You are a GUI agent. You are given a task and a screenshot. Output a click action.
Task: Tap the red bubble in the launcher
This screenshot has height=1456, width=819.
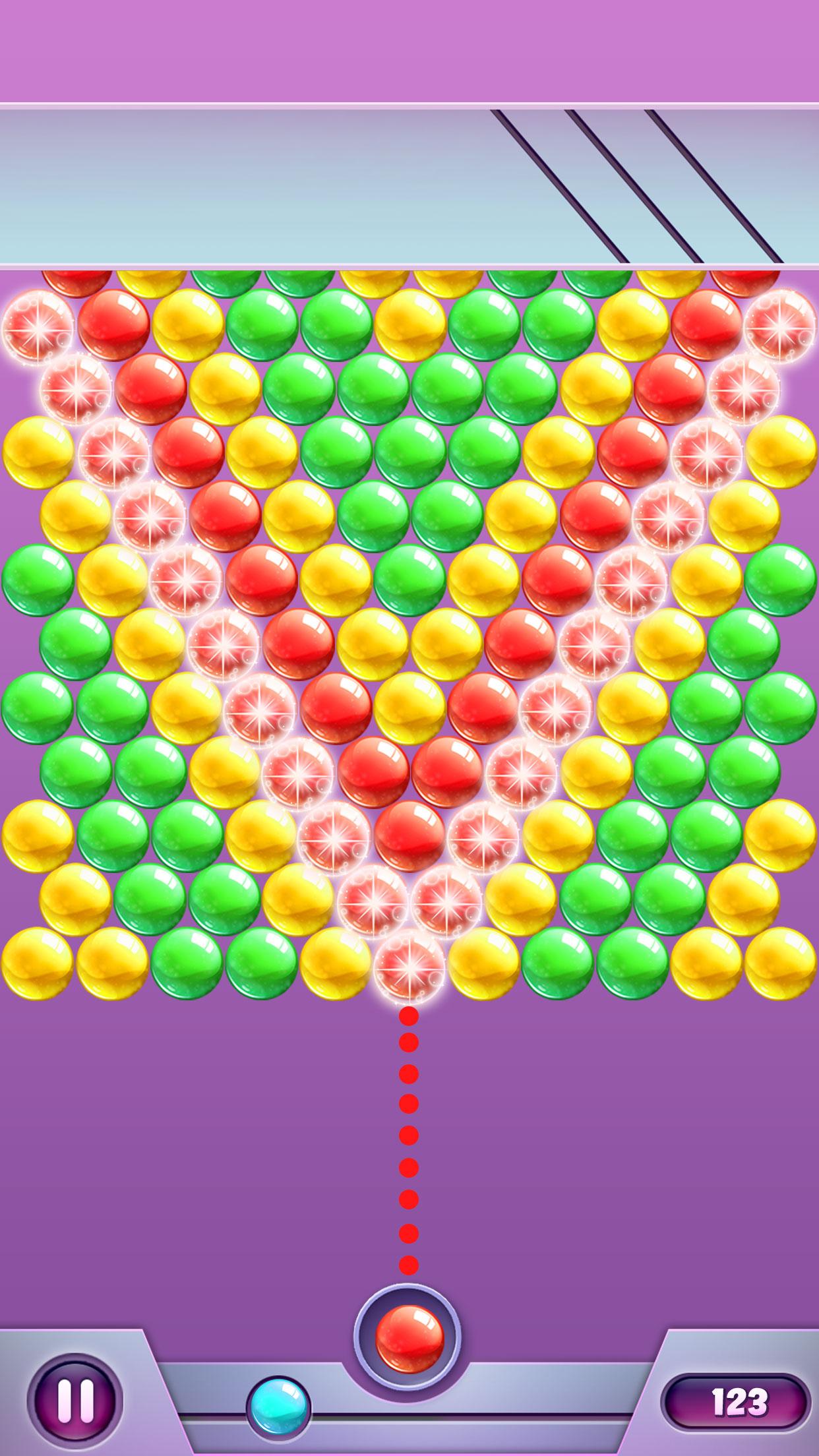click(x=409, y=1339)
